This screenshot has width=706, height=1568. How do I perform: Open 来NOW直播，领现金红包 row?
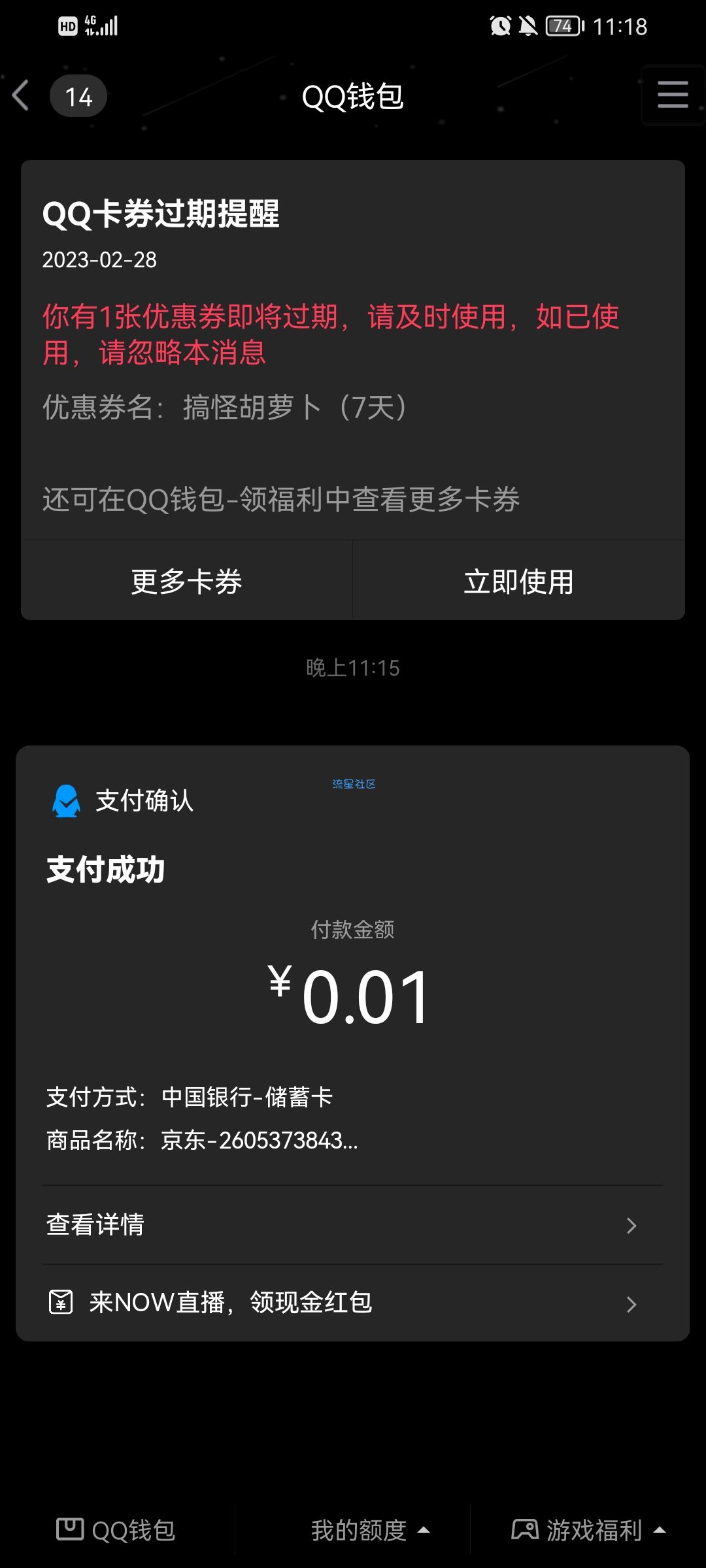(353, 1303)
